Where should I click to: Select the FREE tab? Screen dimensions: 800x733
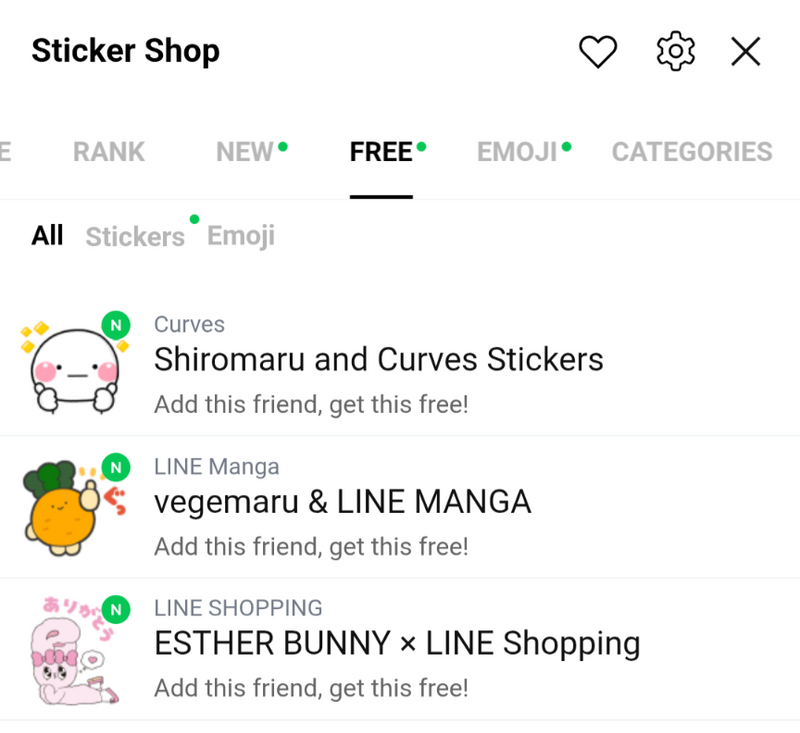(x=381, y=152)
